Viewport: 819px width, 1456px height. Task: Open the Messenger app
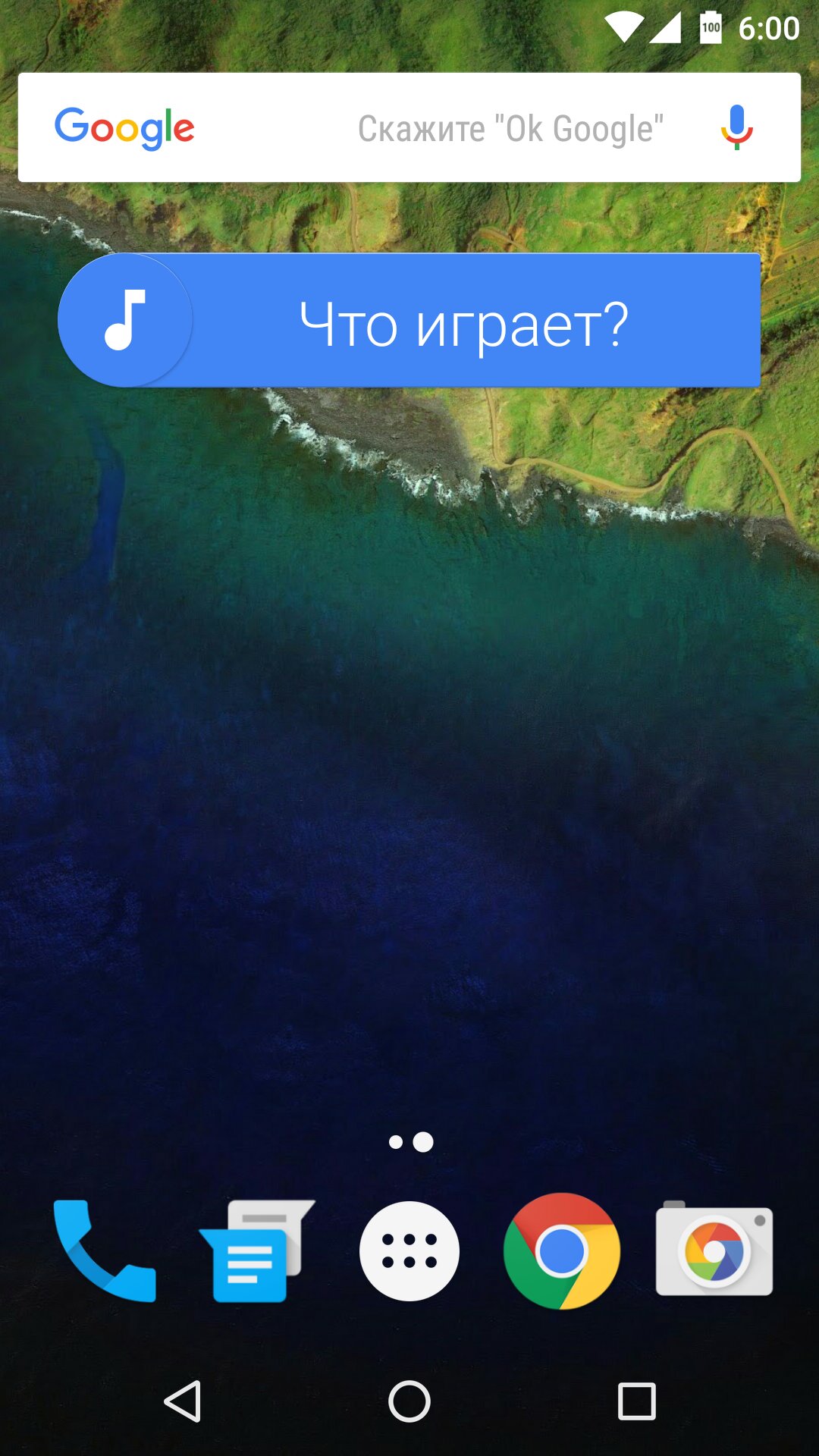[x=256, y=1251]
